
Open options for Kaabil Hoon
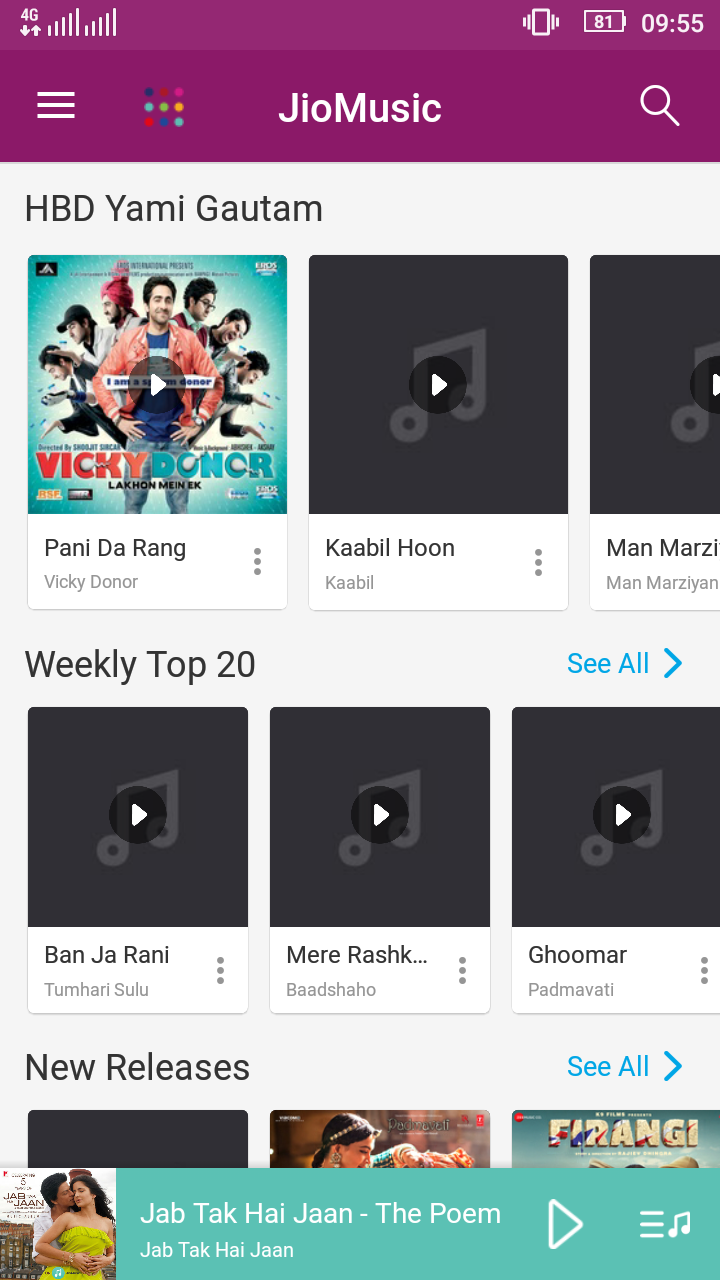click(x=538, y=562)
